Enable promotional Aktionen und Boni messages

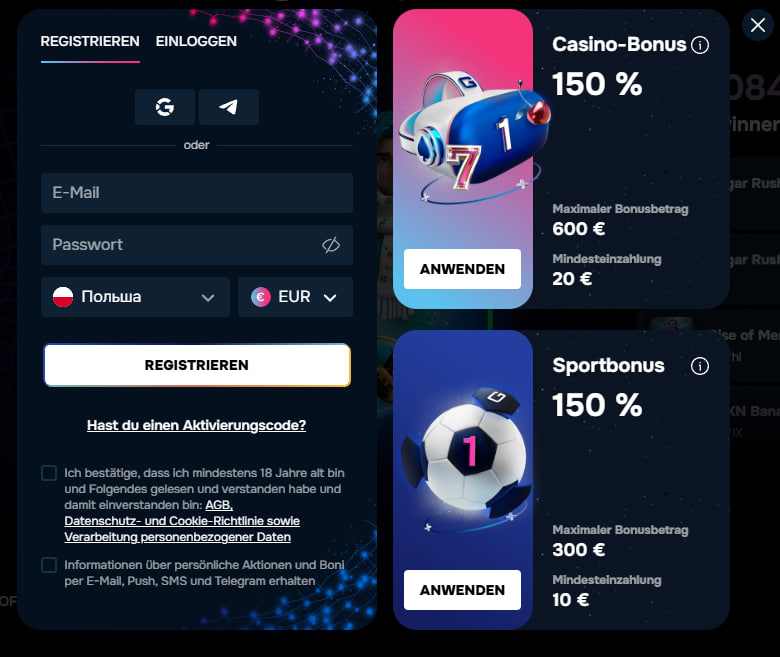(49, 565)
